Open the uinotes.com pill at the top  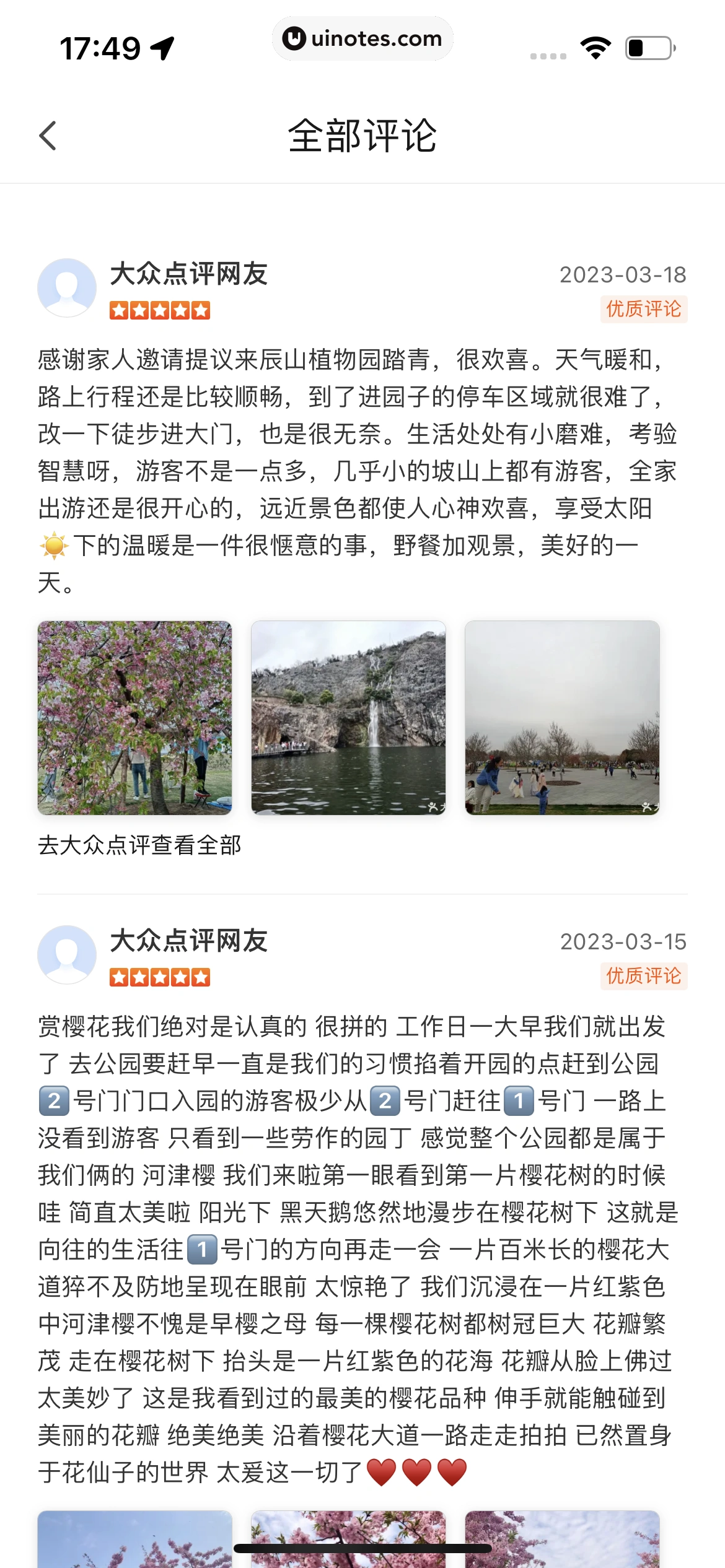pyautogui.click(x=362, y=38)
